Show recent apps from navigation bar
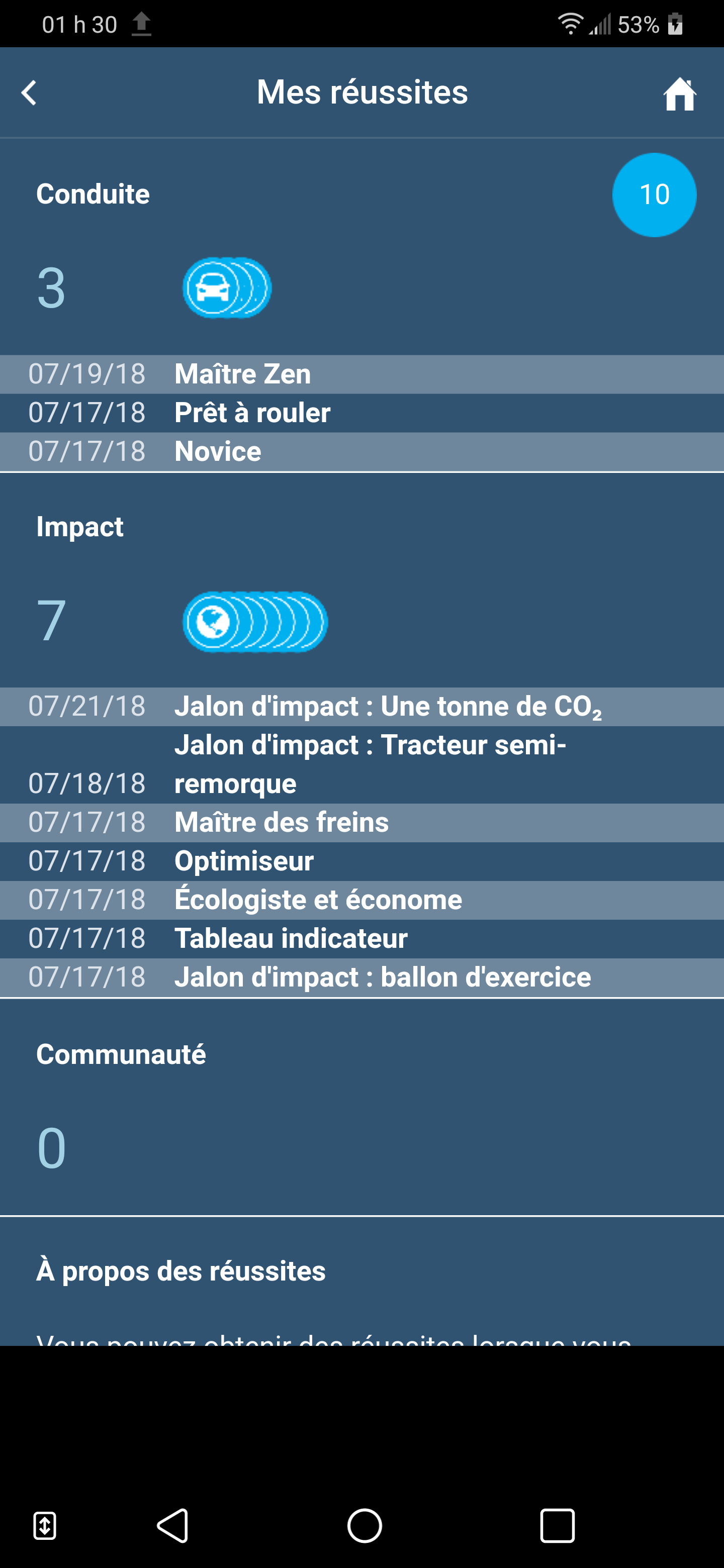Screen dimensions: 724x1568 tap(557, 1525)
